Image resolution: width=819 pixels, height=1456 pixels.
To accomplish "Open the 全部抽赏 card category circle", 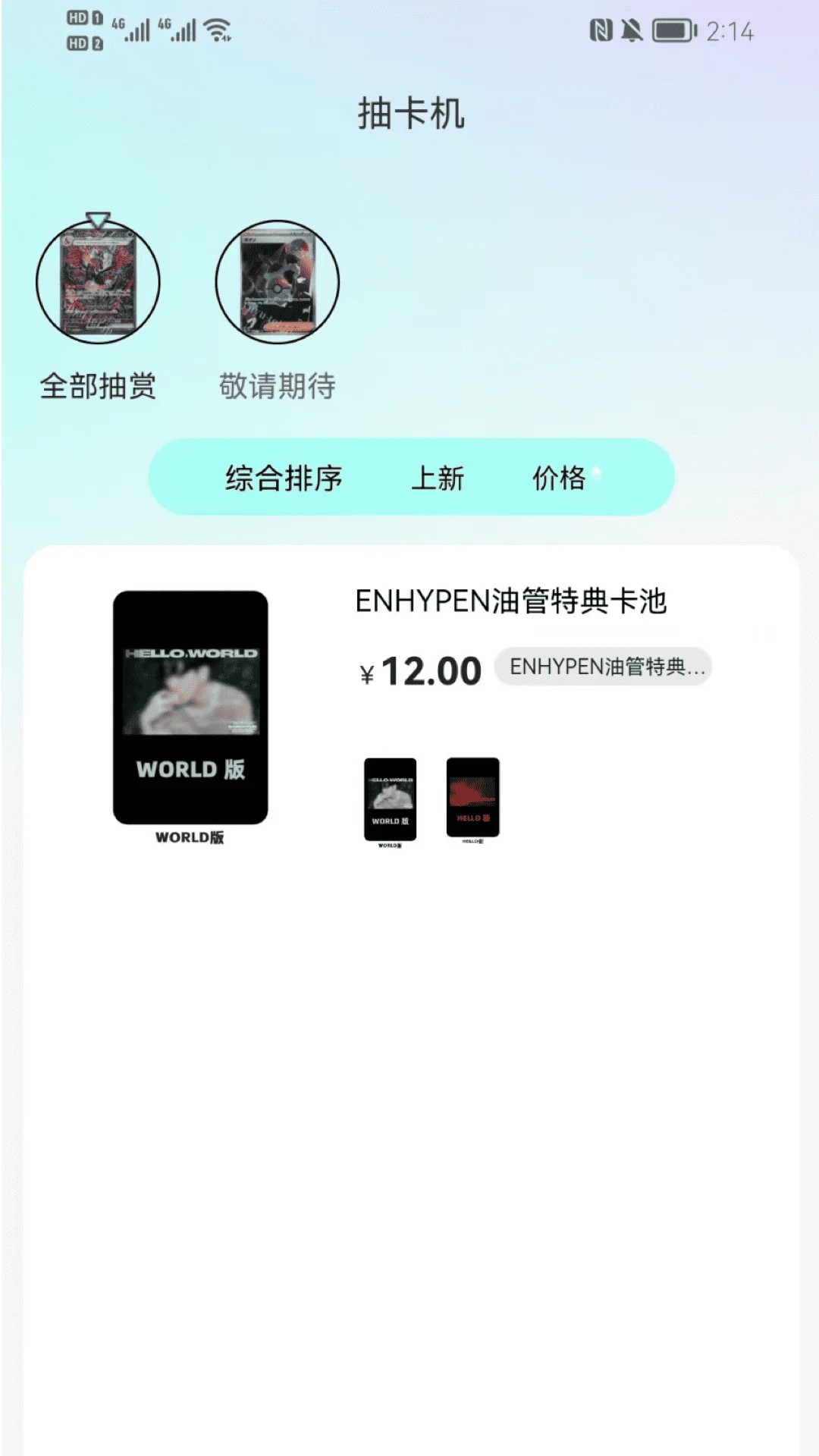I will (x=97, y=282).
